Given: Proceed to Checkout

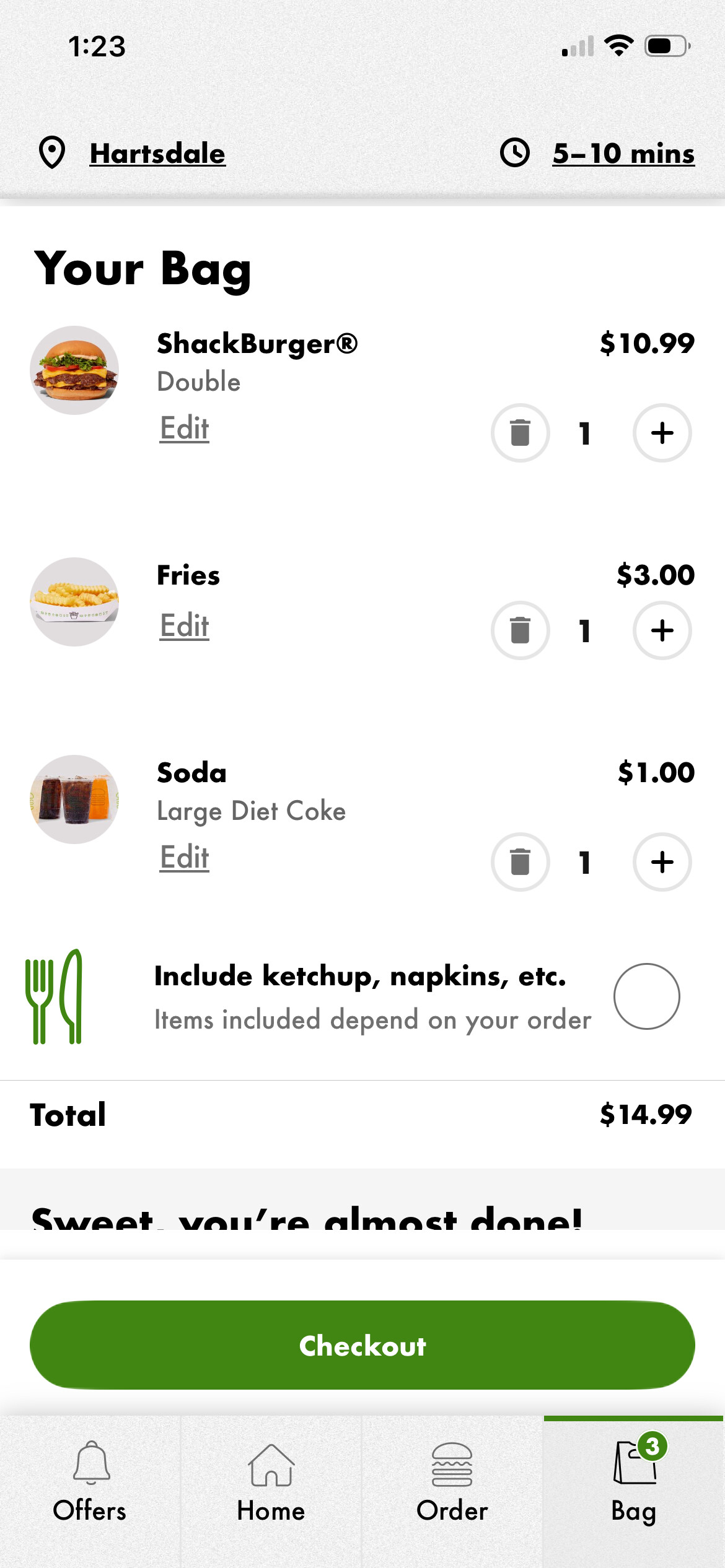Looking at the screenshot, I should click(362, 1345).
